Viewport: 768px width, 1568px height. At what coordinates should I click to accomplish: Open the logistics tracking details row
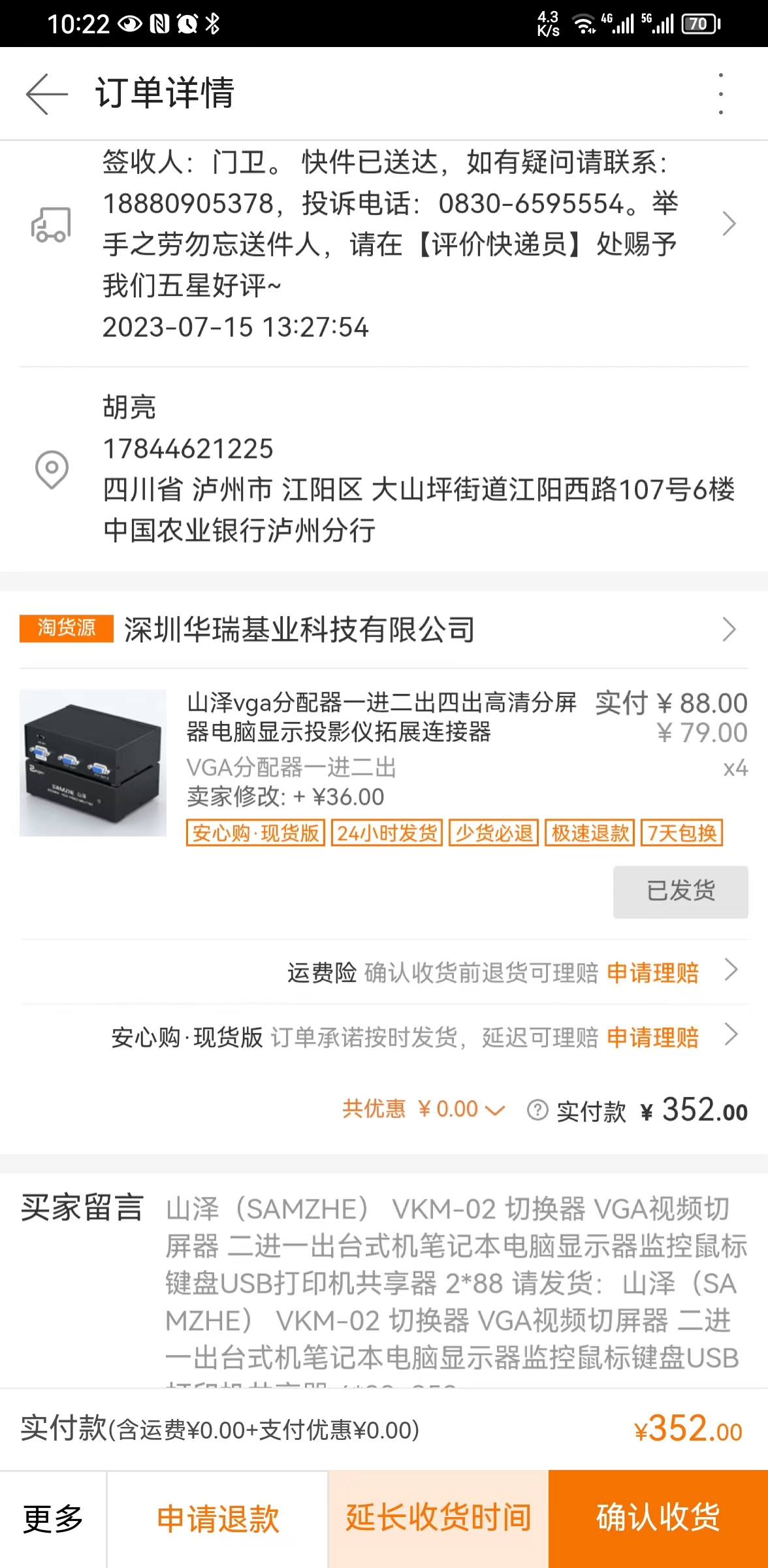(x=384, y=244)
